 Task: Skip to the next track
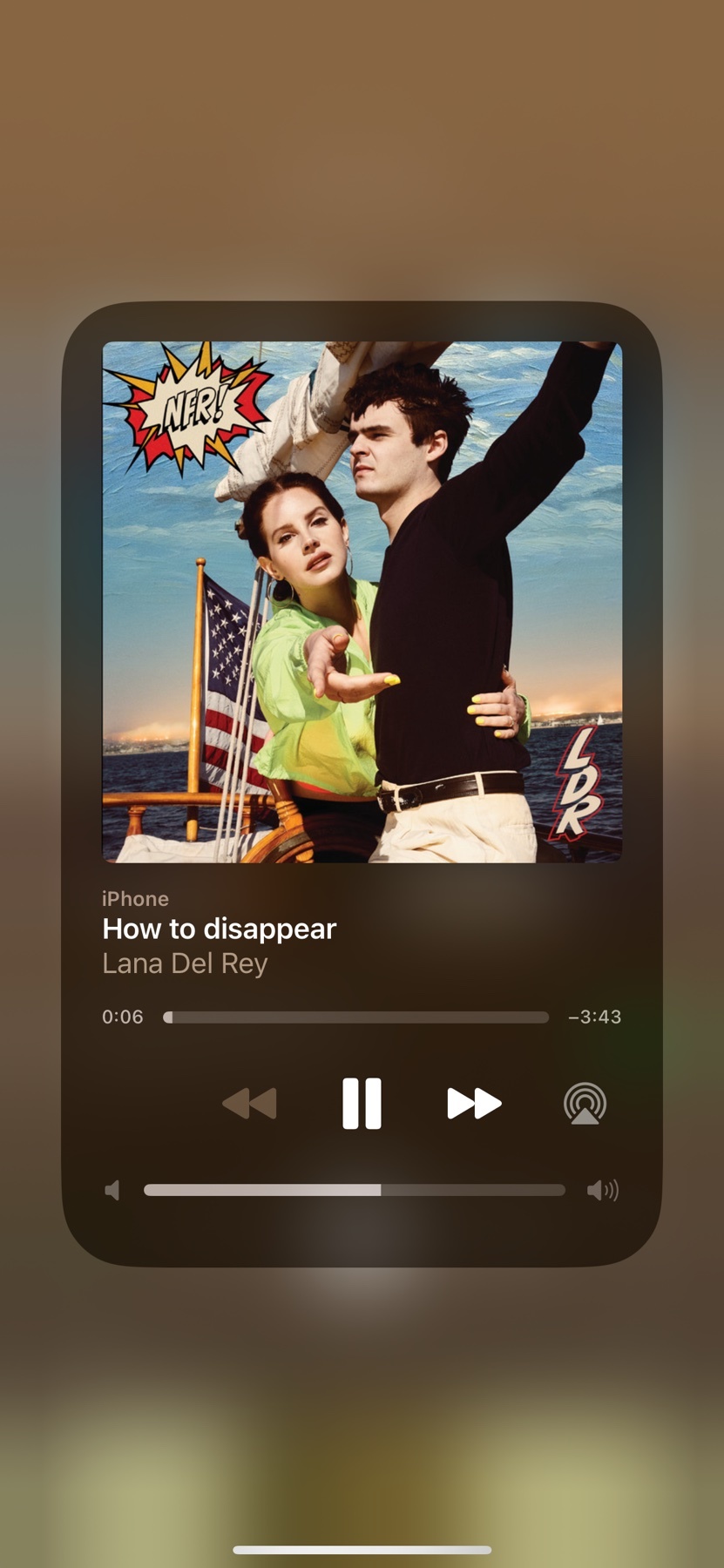(474, 1103)
